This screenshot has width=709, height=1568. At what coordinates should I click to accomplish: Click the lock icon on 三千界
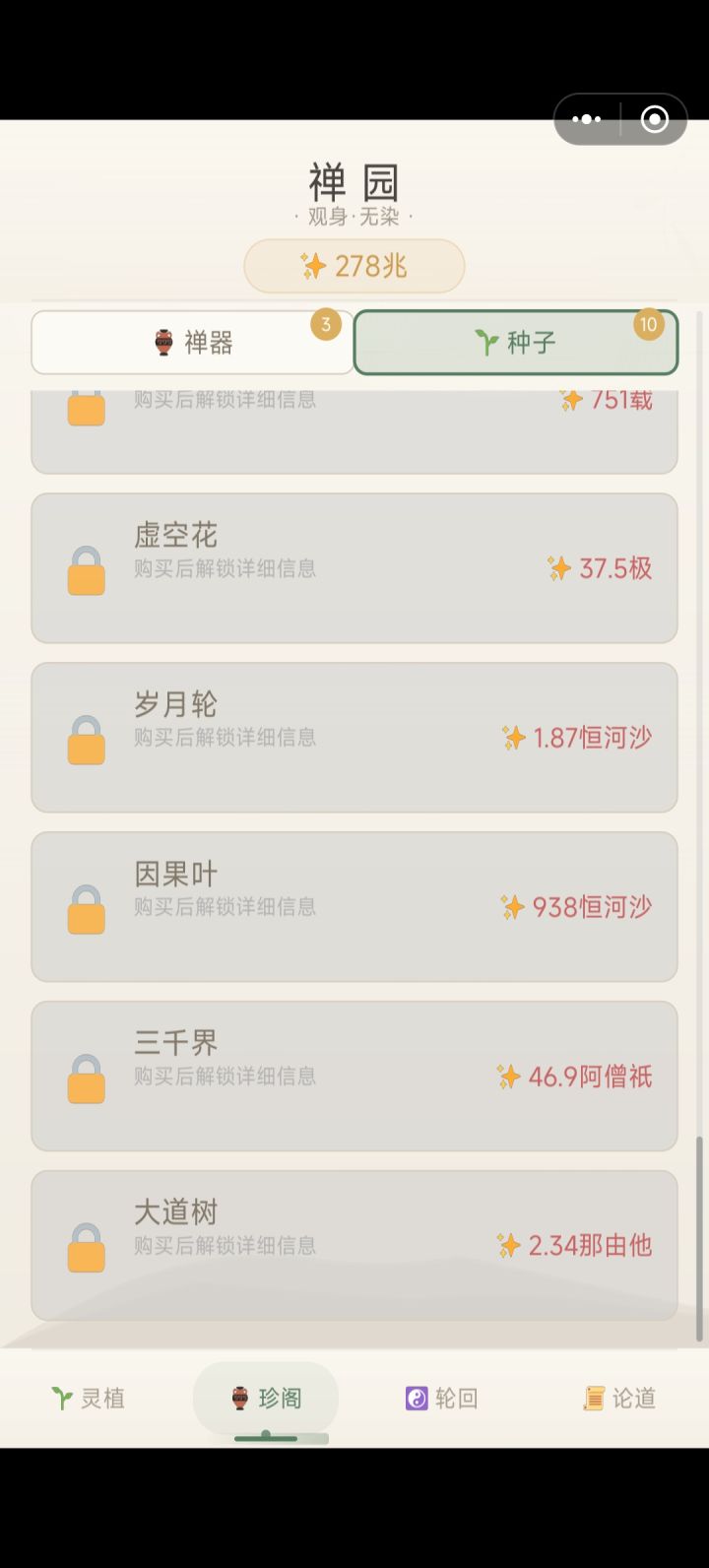[86, 1076]
